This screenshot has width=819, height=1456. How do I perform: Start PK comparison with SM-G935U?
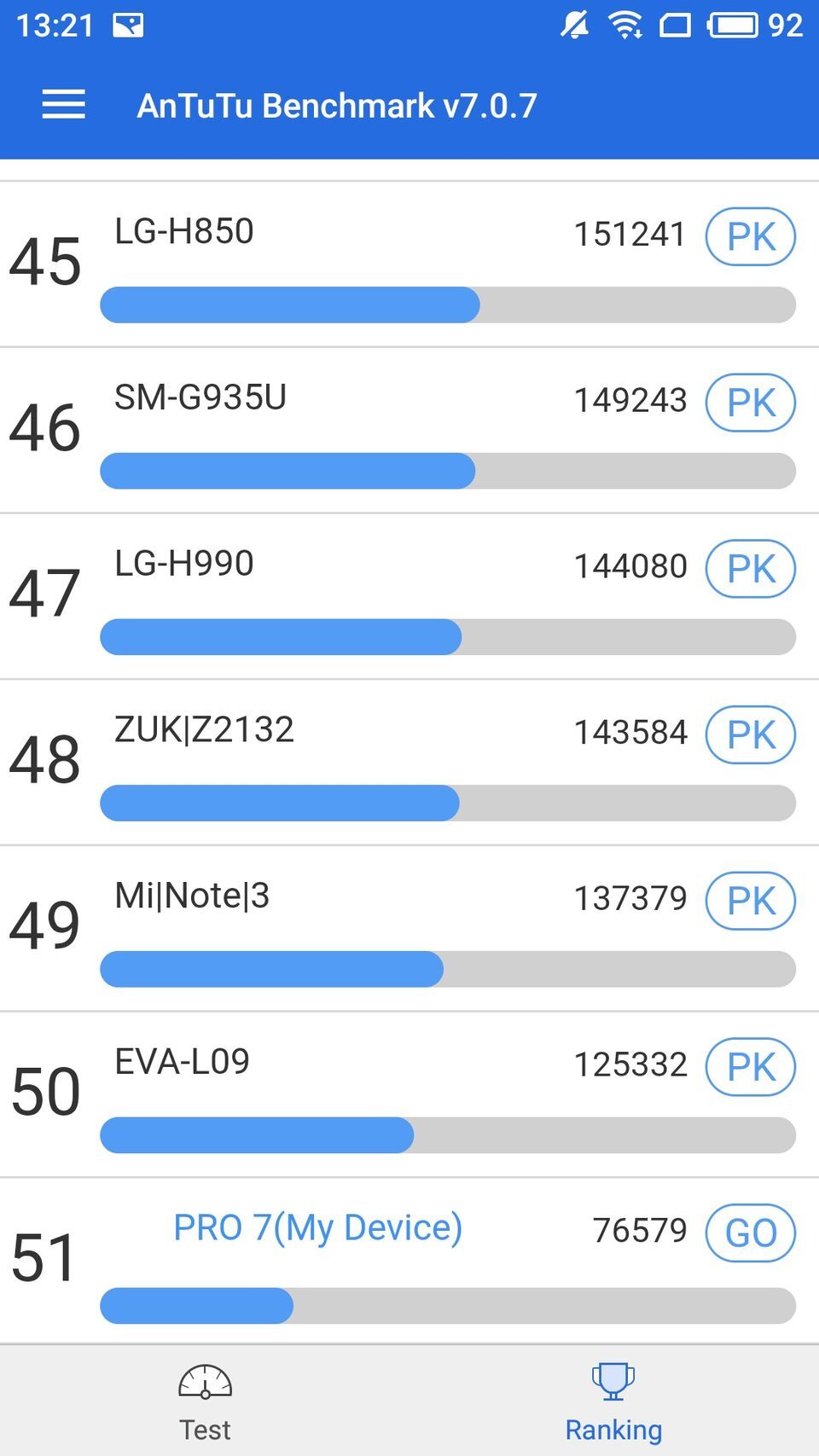tap(750, 403)
